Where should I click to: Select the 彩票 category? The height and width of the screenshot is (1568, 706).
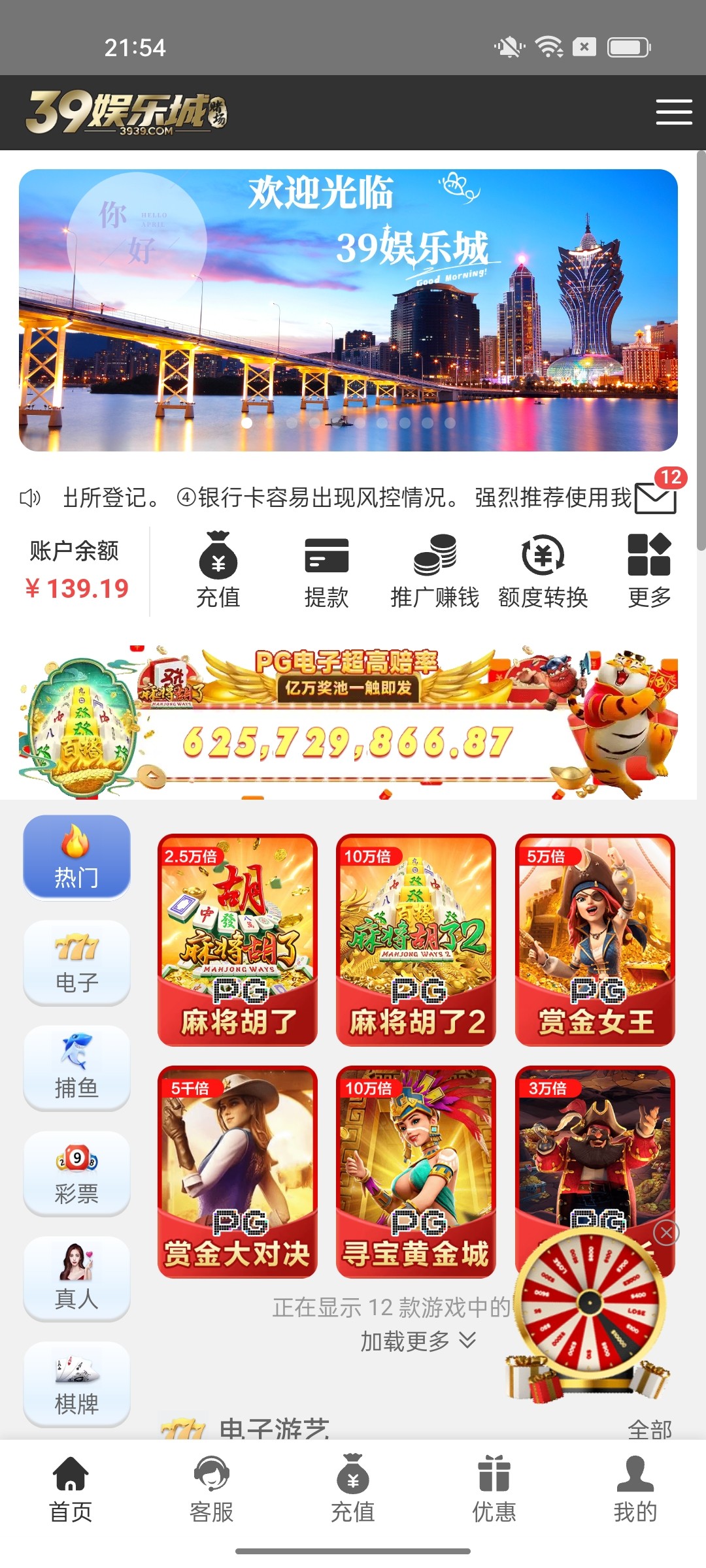[76, 1174]
